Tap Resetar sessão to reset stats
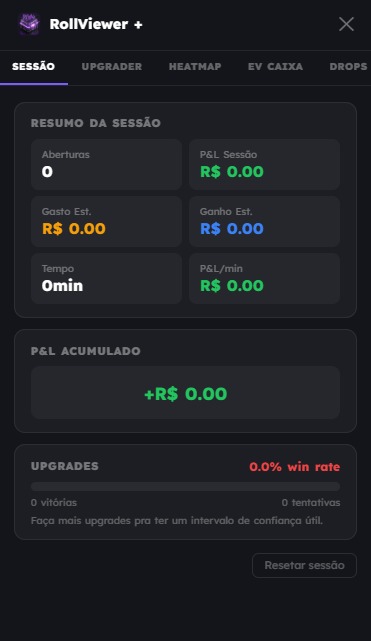371x641 pixels. (x=304, y=565)
